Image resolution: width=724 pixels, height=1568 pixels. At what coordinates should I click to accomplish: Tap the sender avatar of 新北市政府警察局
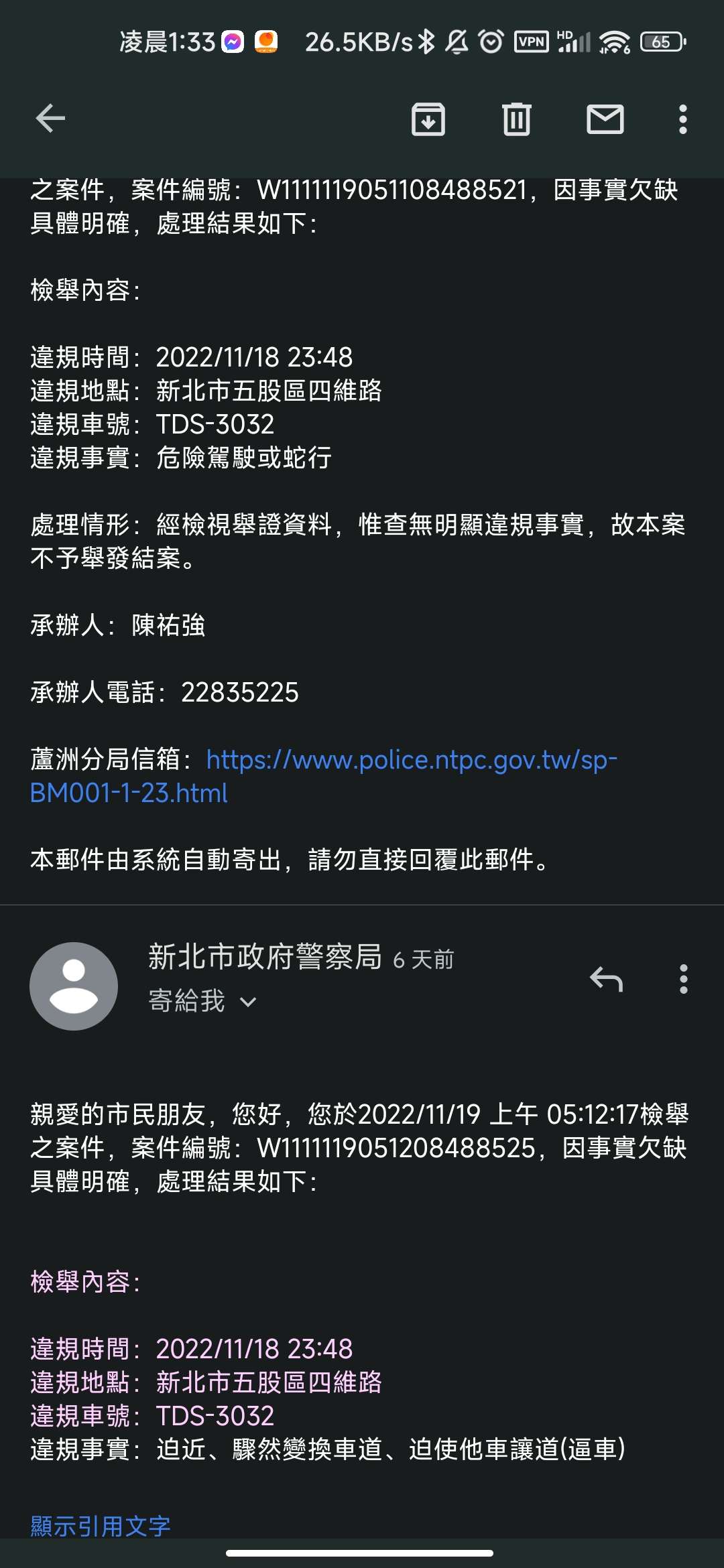tap(74, 986)
